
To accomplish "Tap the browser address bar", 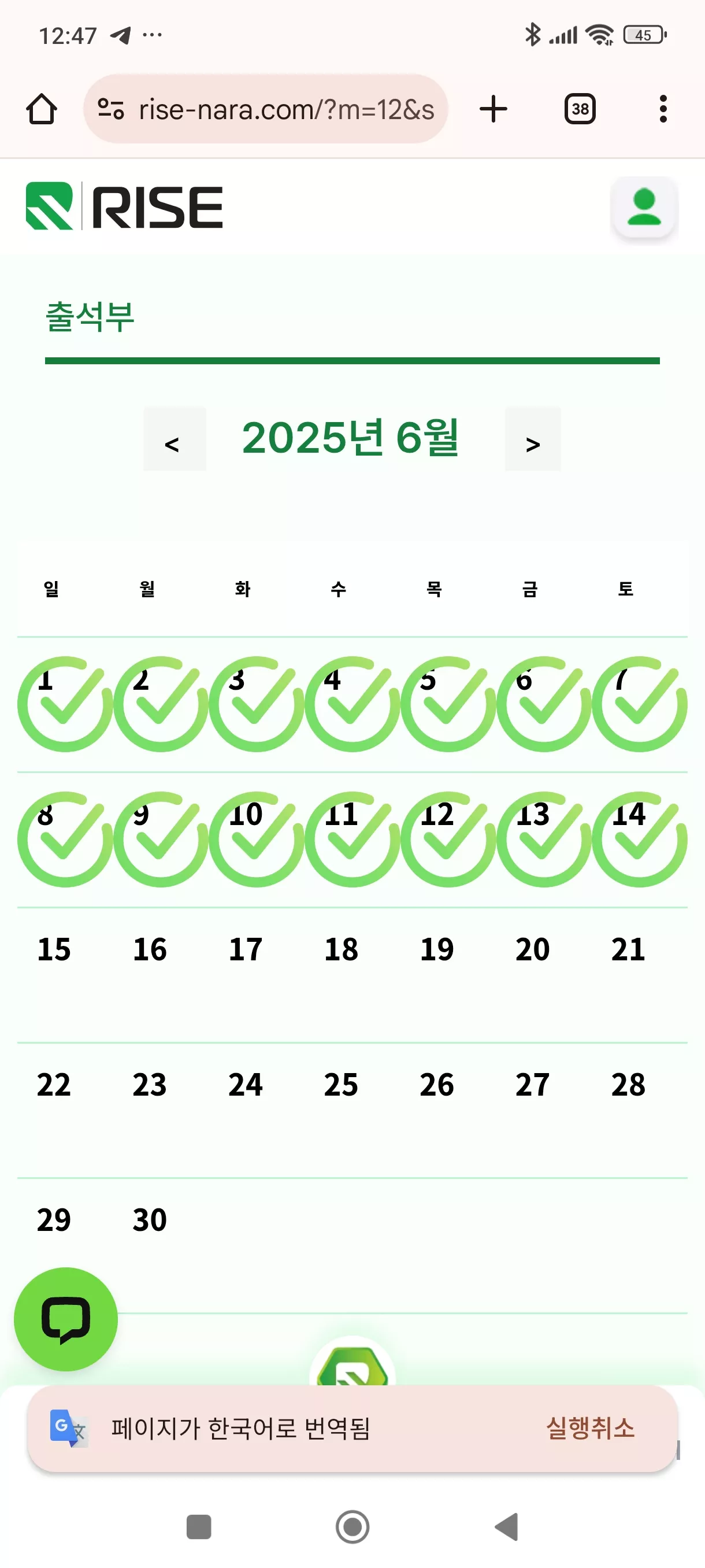I will [x=266, y=109].
